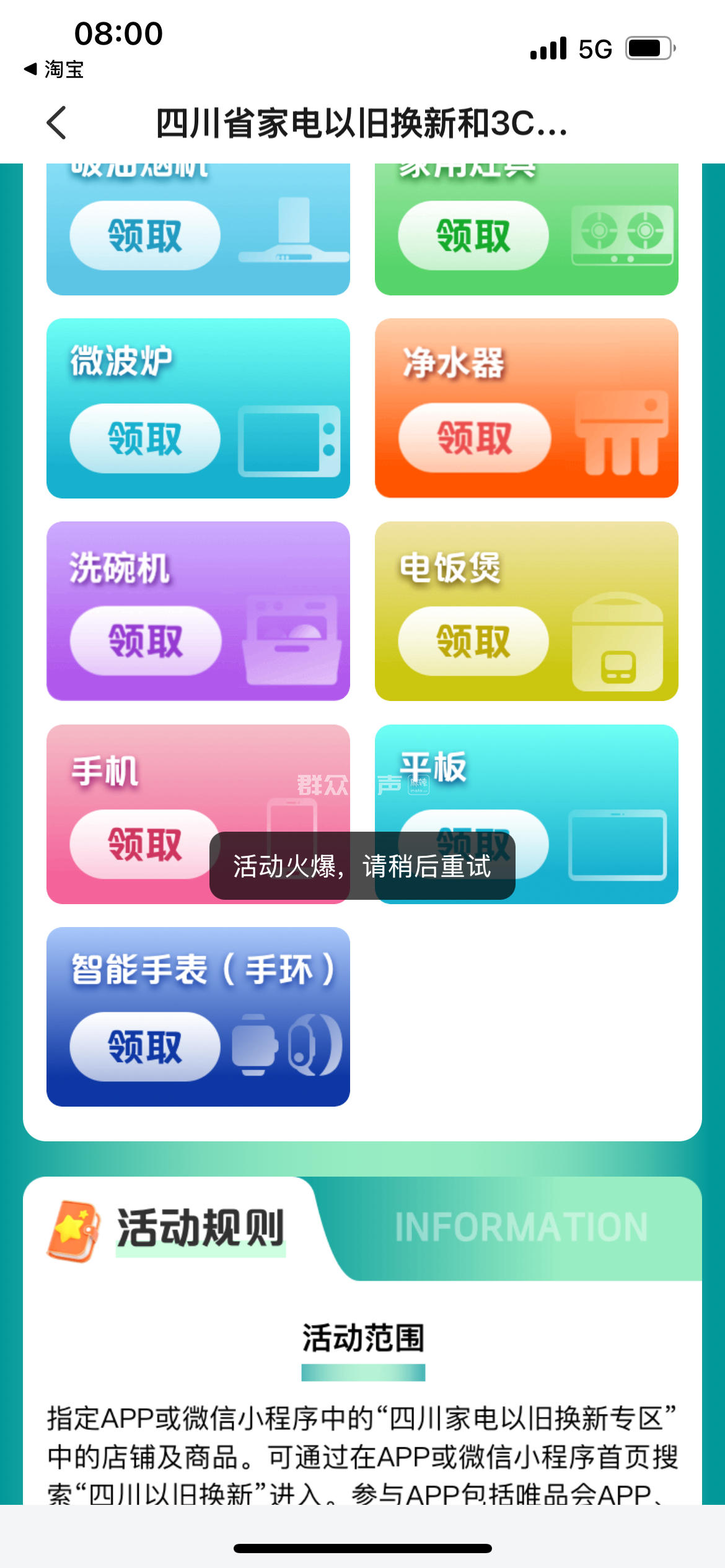This screenshot has height=1568, width=725.
Task: Claim the 微波炉 subsidy with 领取
Action: (145, 438)
